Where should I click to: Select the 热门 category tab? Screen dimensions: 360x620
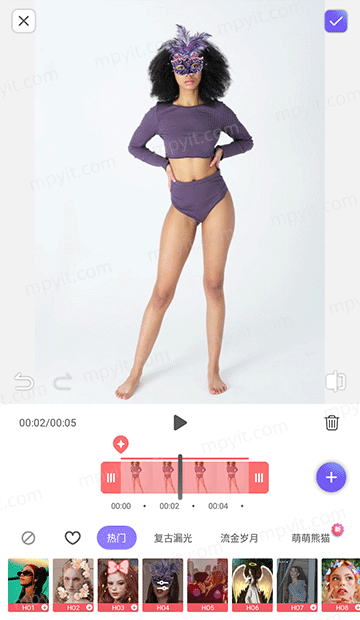point(117,538)
